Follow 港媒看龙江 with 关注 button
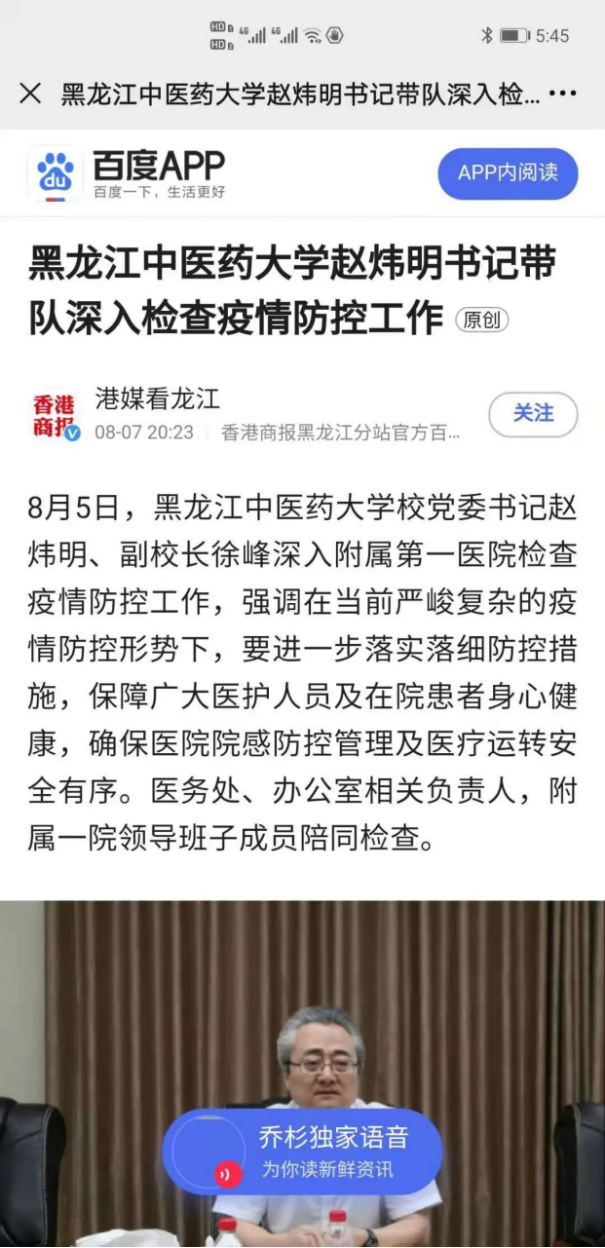 532,414
